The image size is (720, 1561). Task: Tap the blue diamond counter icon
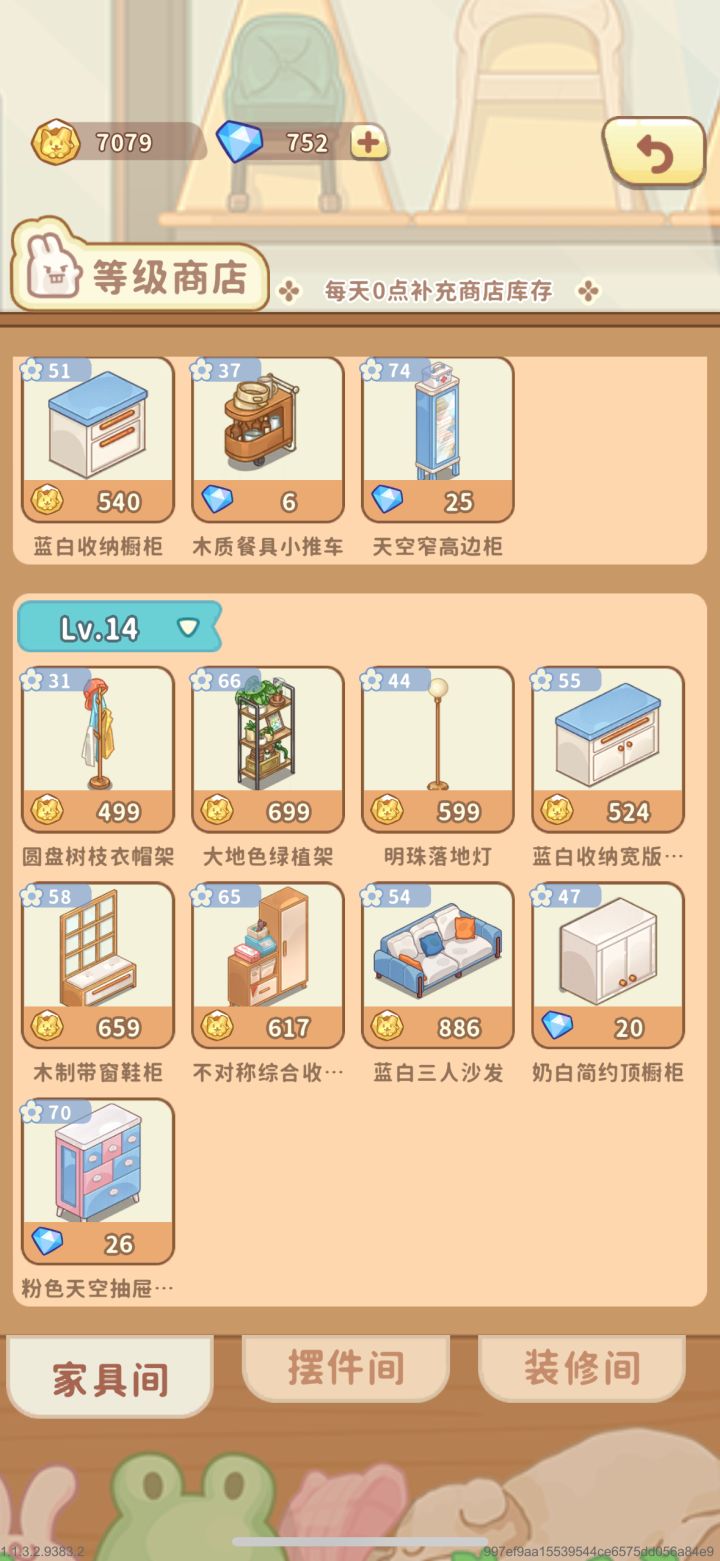pos(237,142)
